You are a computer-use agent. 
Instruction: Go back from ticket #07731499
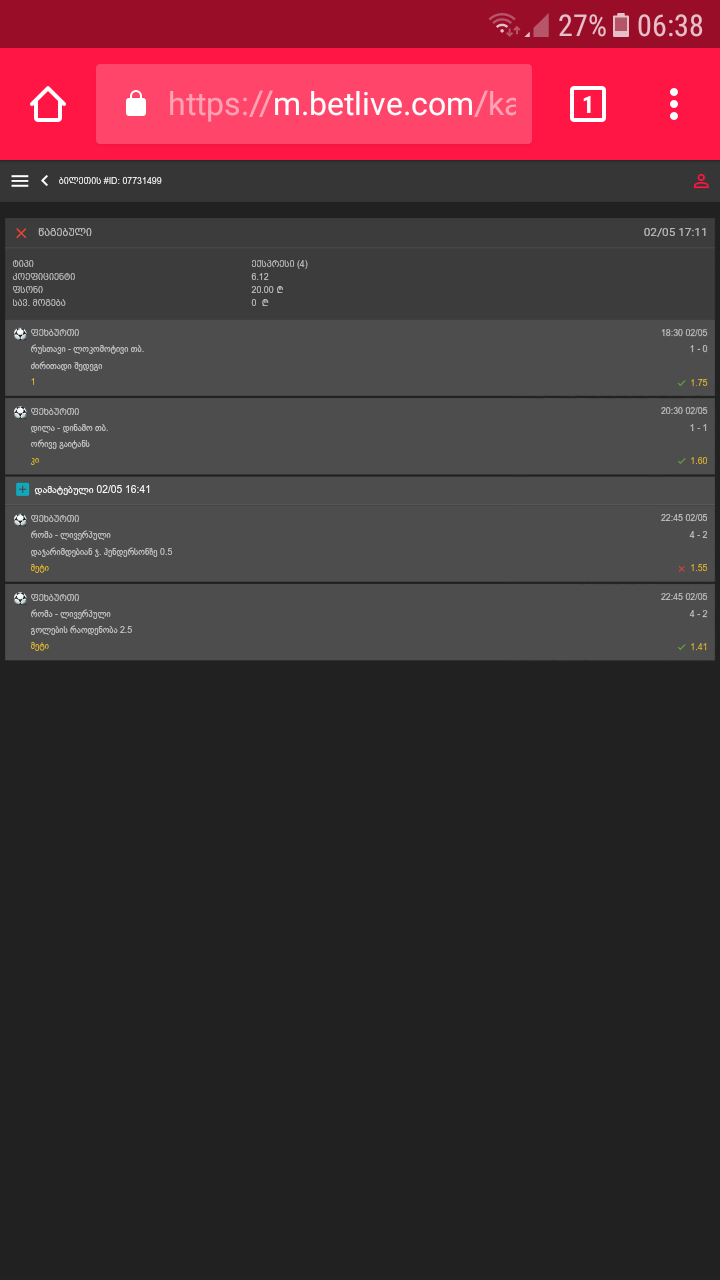45,181
